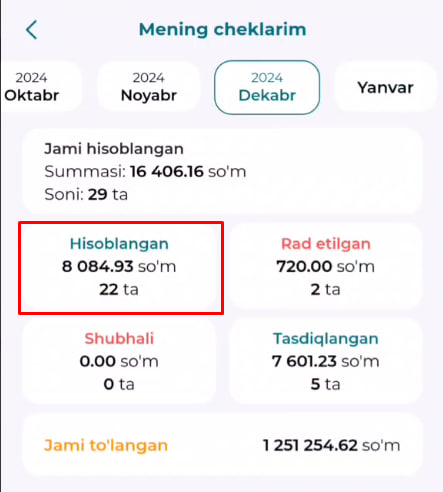Screen dimensions: 443x492
Task: Tap the 2024 Dekabr month tab
Action: [x=267, y=88]
